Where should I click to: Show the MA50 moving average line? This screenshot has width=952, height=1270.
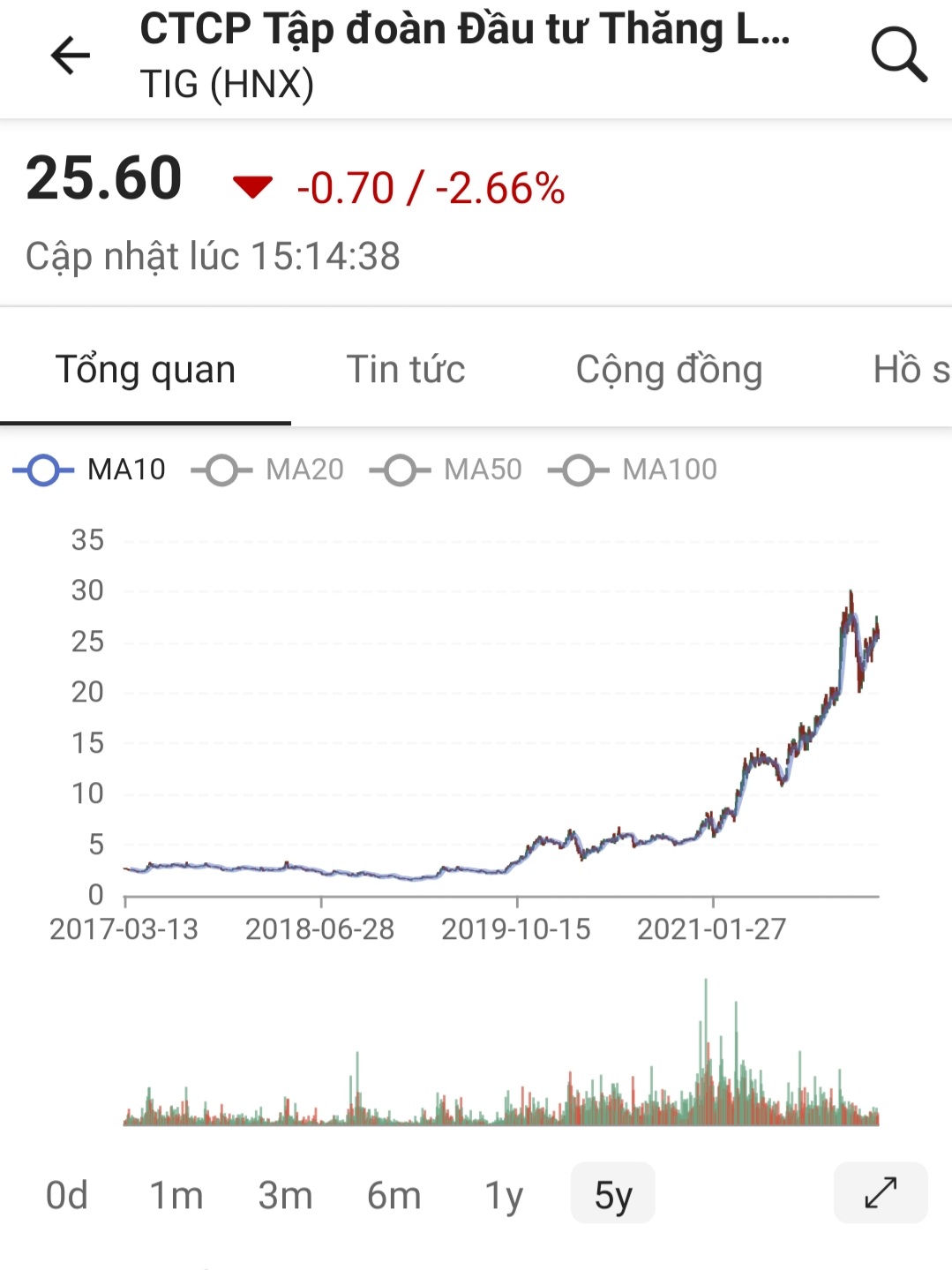[446, 470]
